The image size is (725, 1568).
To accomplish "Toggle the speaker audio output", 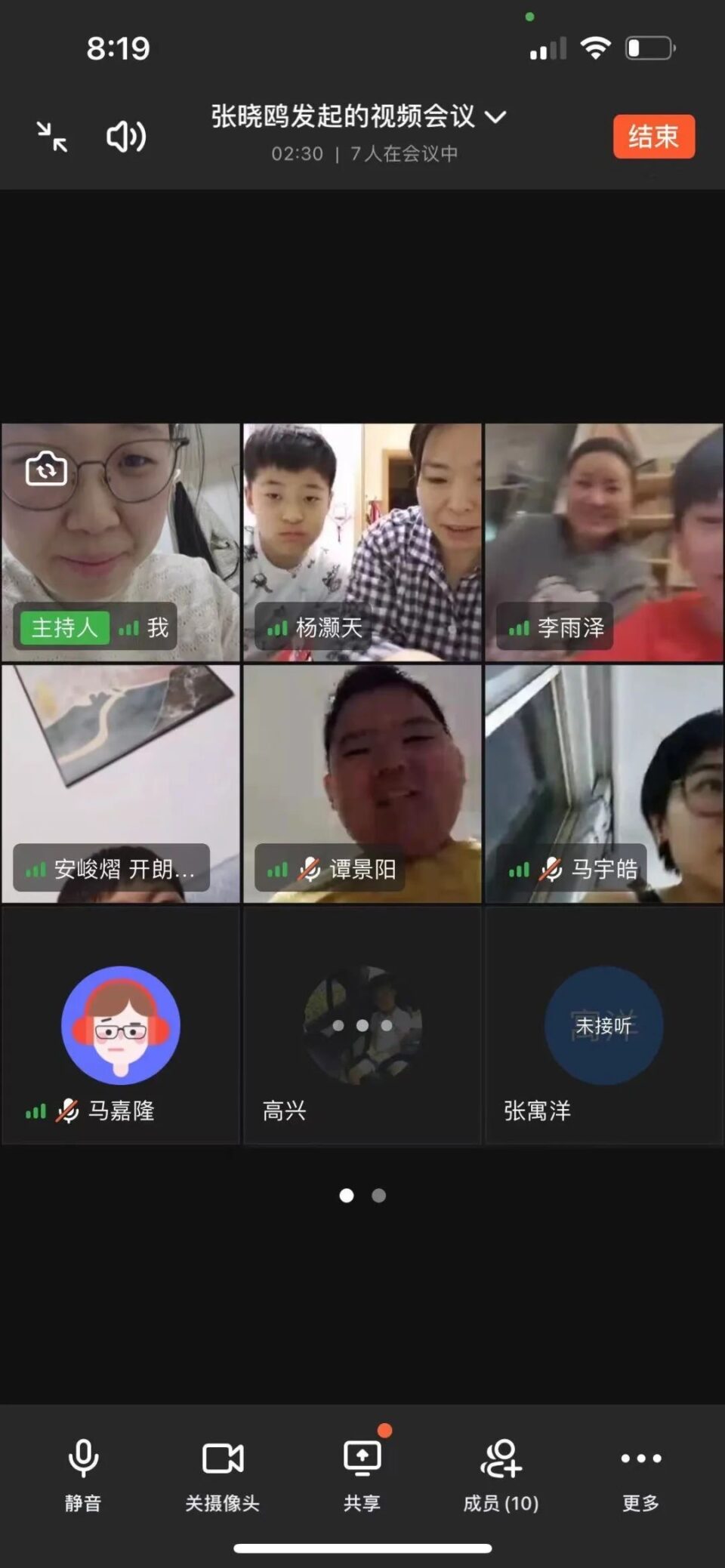I will click(x=125, y=137).
